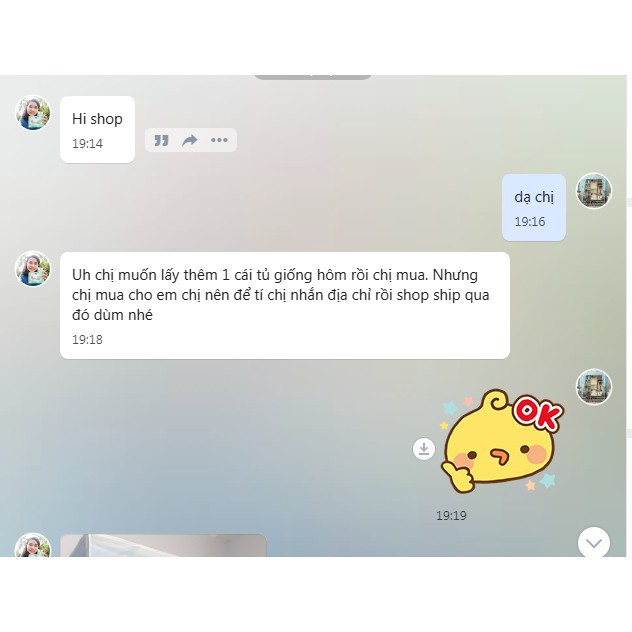Open the partially visible image message

[163, 545]
